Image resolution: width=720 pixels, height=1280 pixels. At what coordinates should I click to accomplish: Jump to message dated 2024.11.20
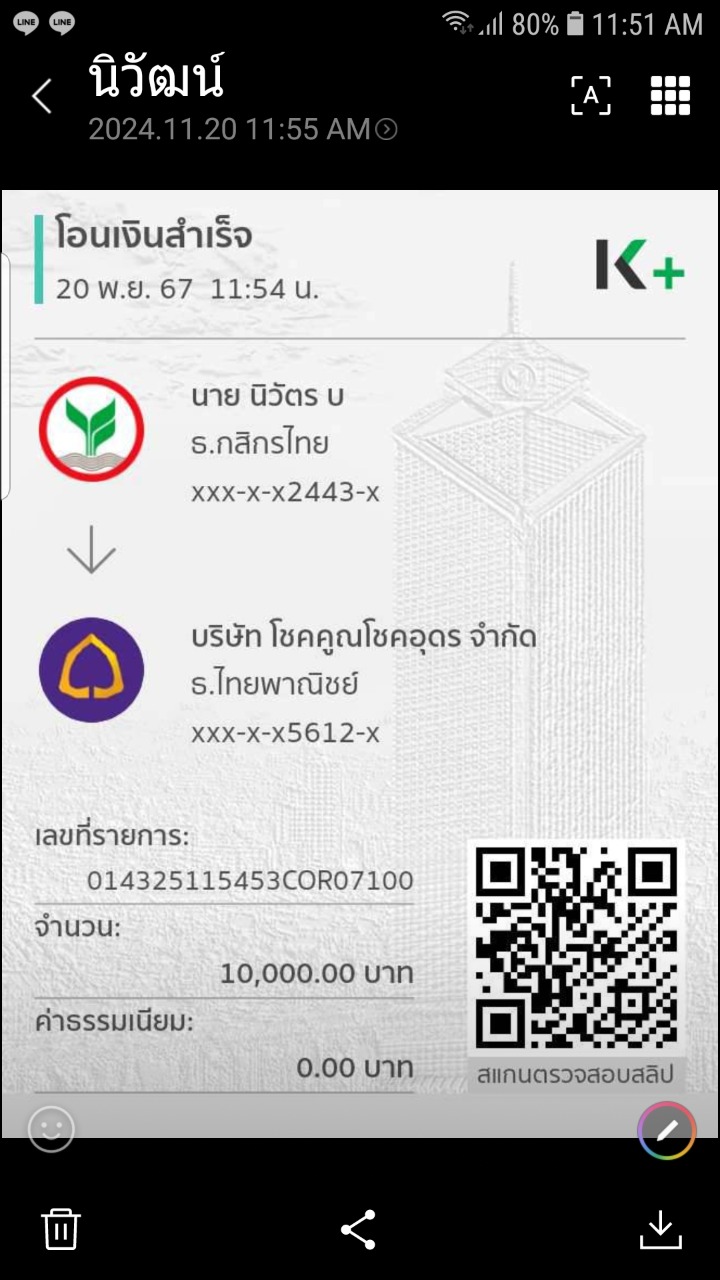(386, 129)
